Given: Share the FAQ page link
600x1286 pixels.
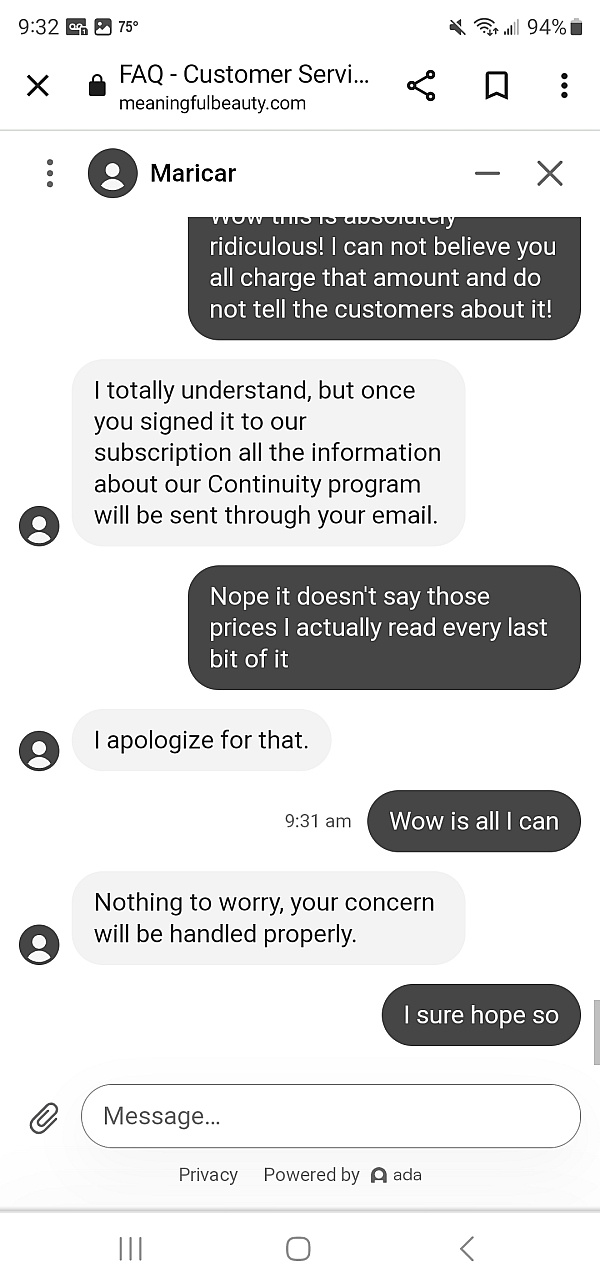Looking at the screenshot, I should point(421,86).
